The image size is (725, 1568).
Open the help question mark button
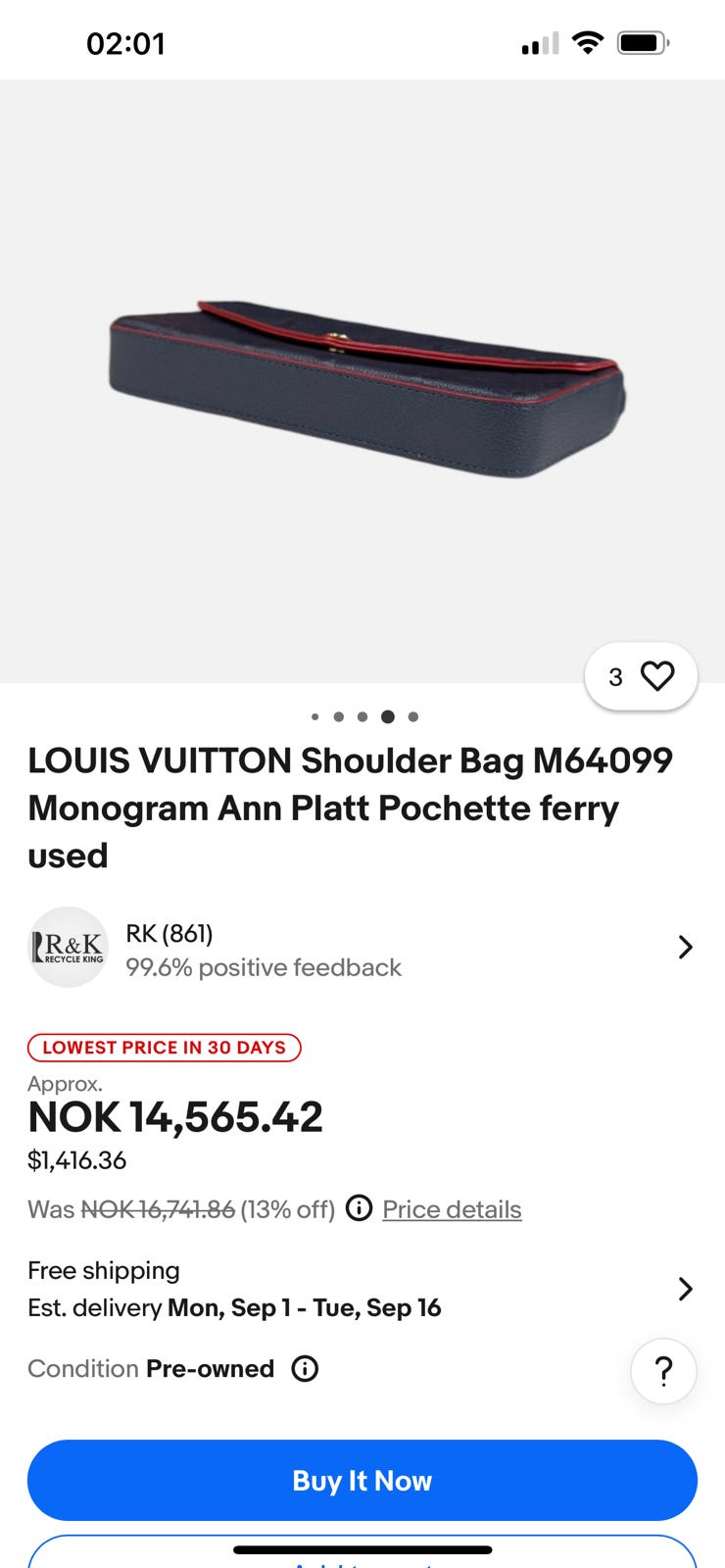663,1371
